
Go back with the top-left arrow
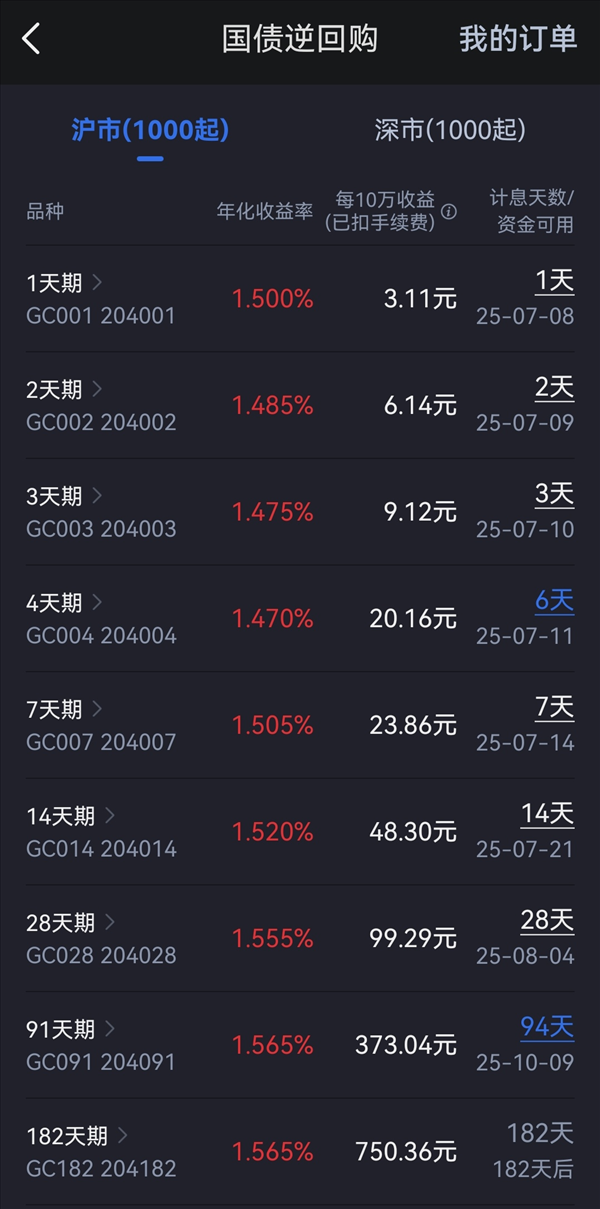pos(31,40)
